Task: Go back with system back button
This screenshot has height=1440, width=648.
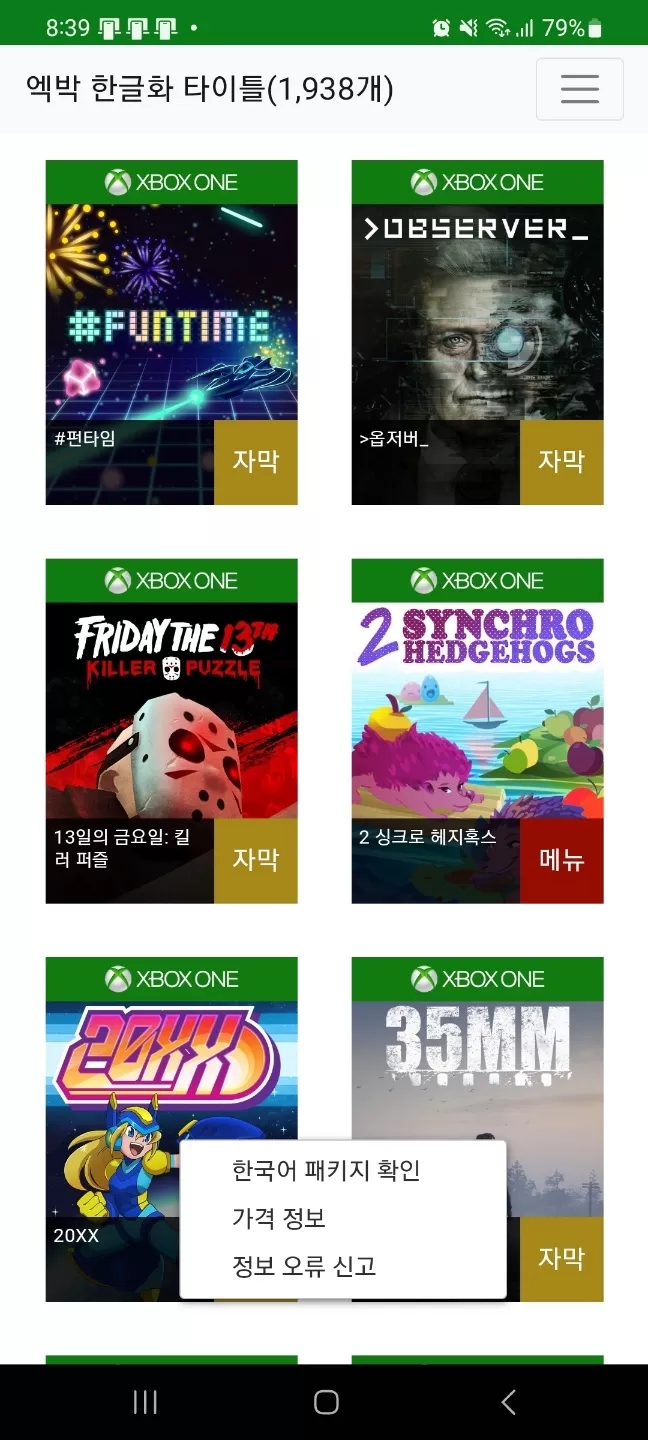Action: [508, 1402]
